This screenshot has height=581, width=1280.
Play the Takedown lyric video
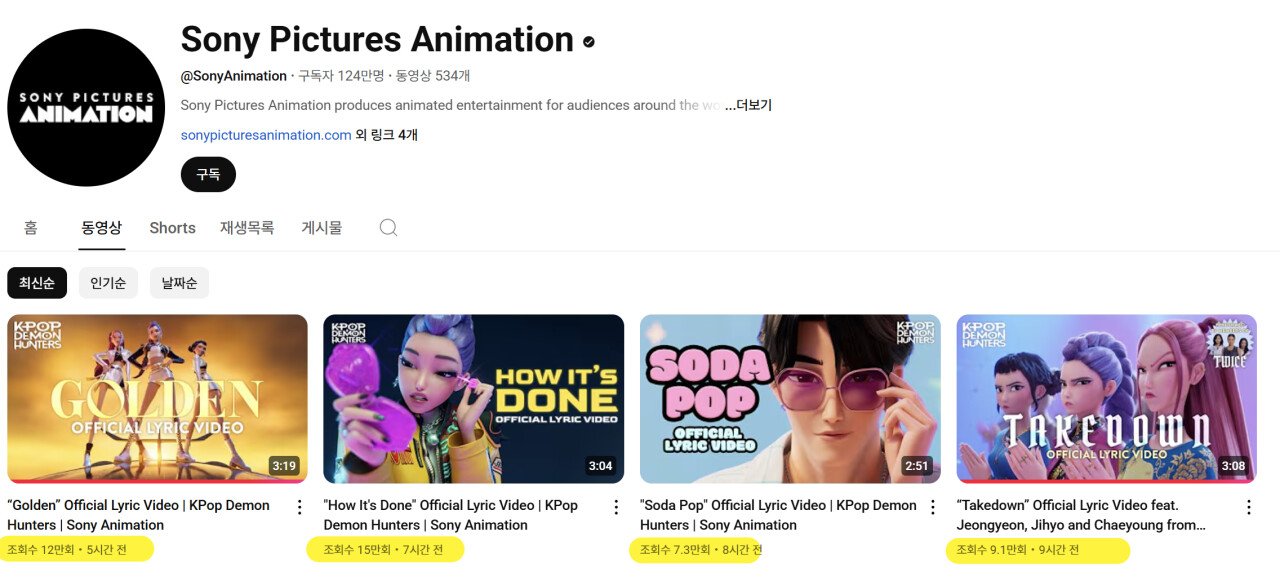[x=1106, y=398]
